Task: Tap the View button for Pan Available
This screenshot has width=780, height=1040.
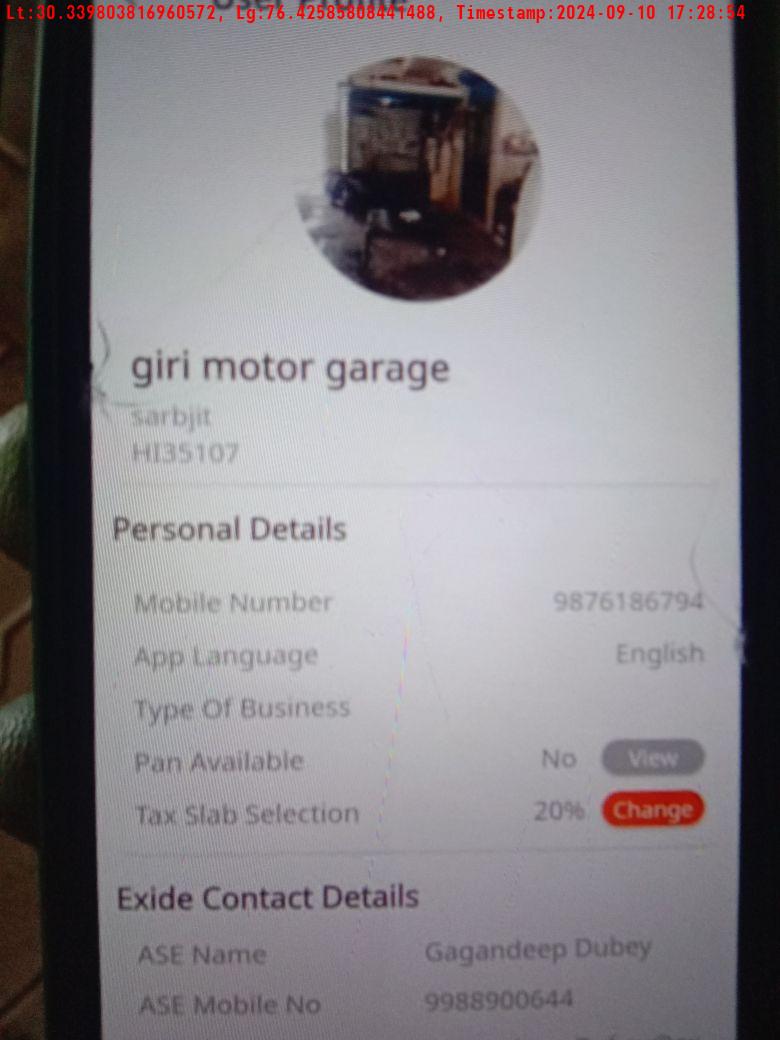Action: click(x=652, y=758)
